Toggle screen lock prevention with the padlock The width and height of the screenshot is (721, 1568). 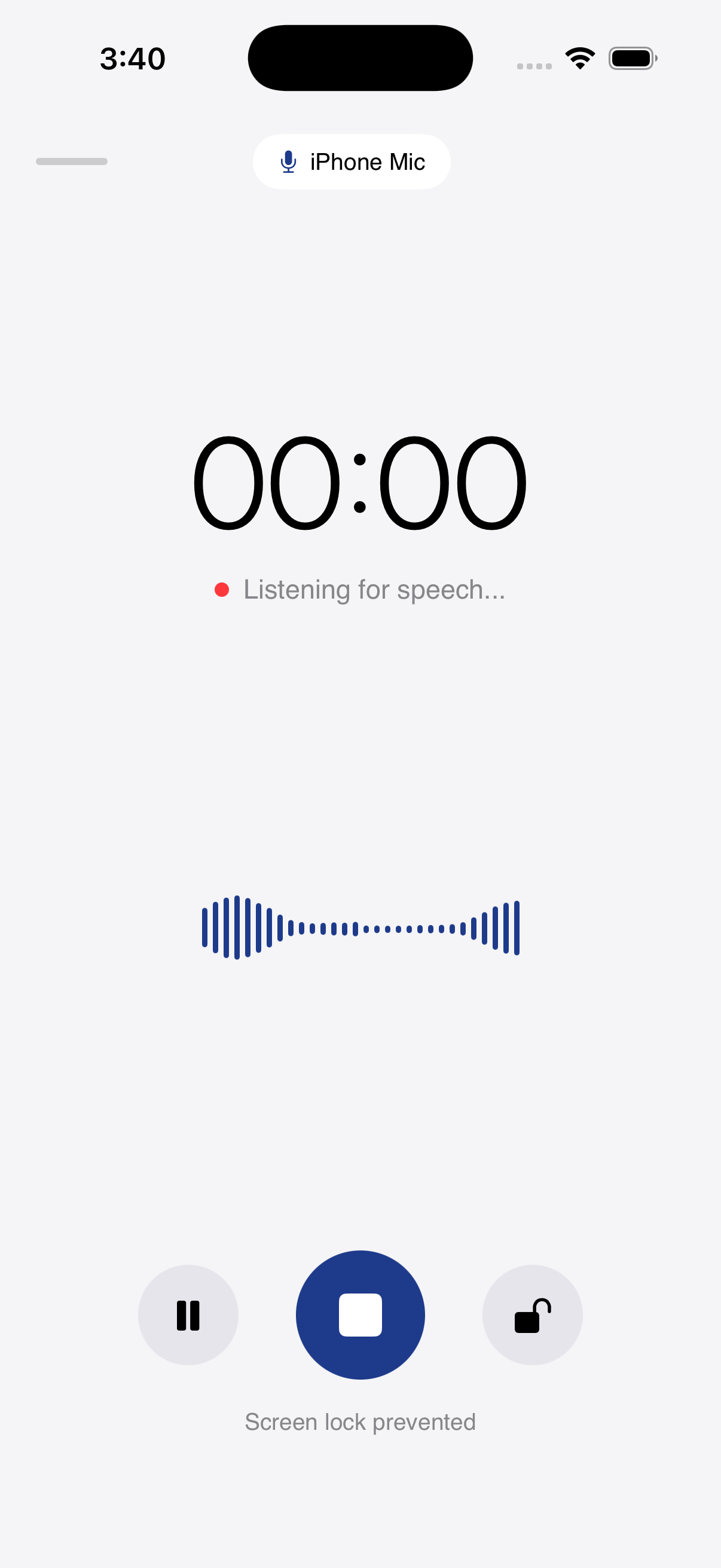(533, 1315)
